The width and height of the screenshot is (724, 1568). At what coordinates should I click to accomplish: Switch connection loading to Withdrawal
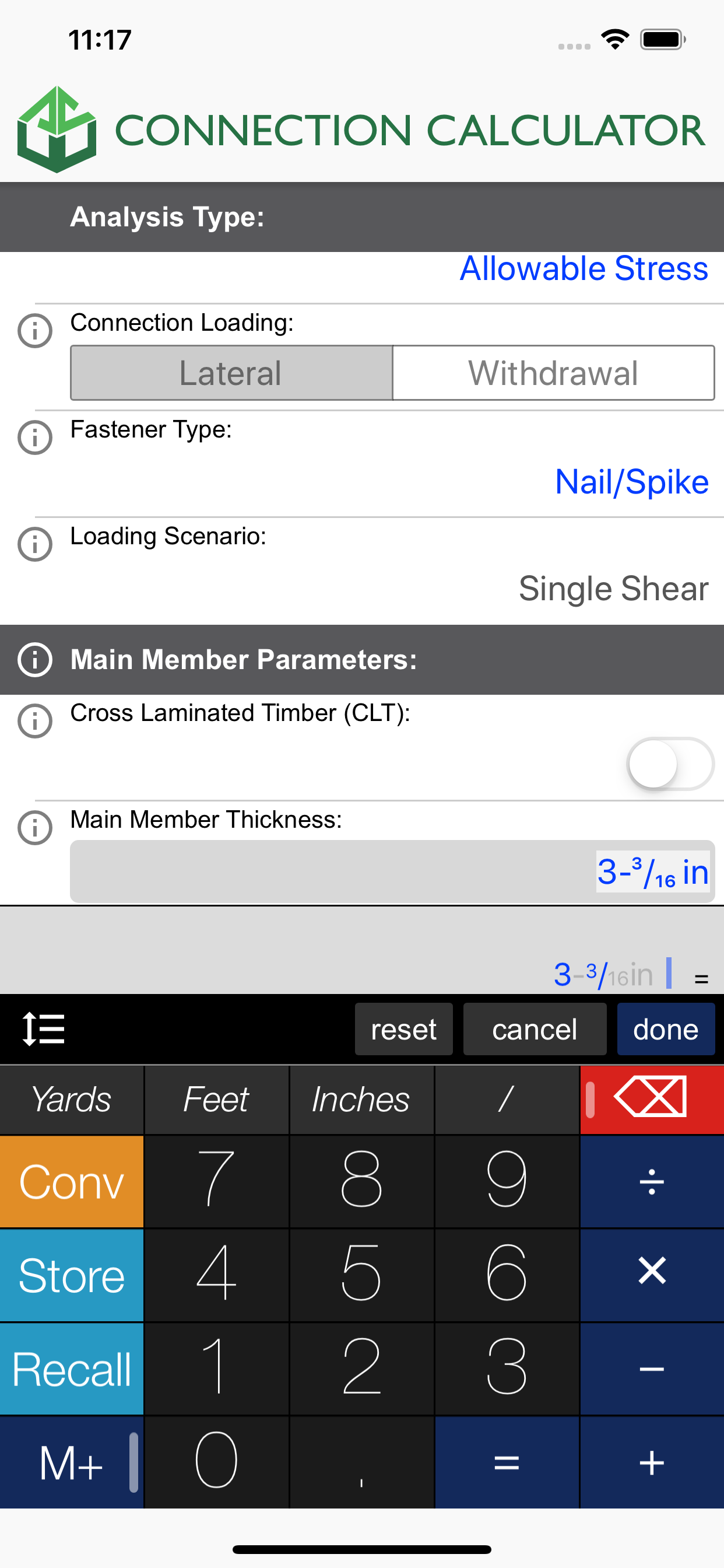(x=553, y=373)
